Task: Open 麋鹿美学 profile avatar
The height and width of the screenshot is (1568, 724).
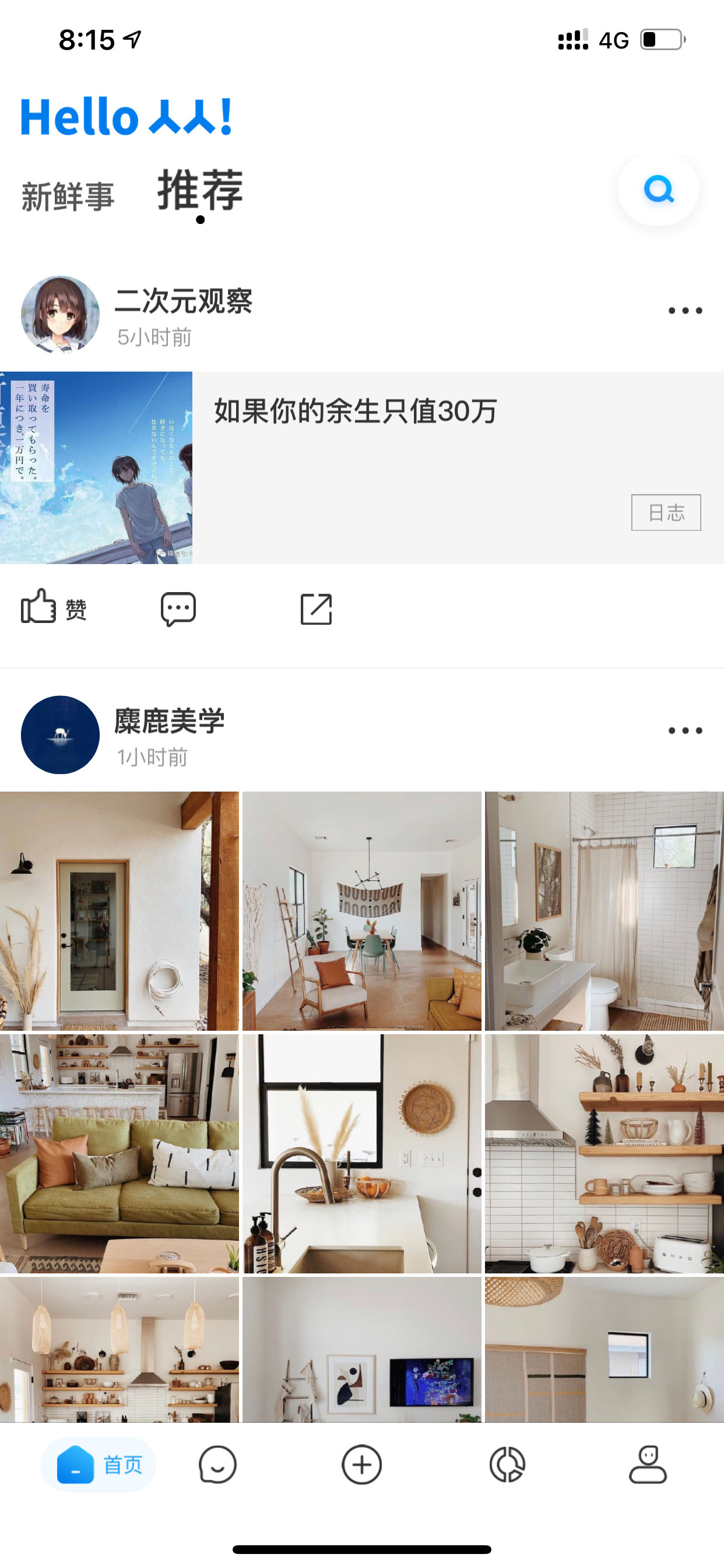Action: point(60,734)
